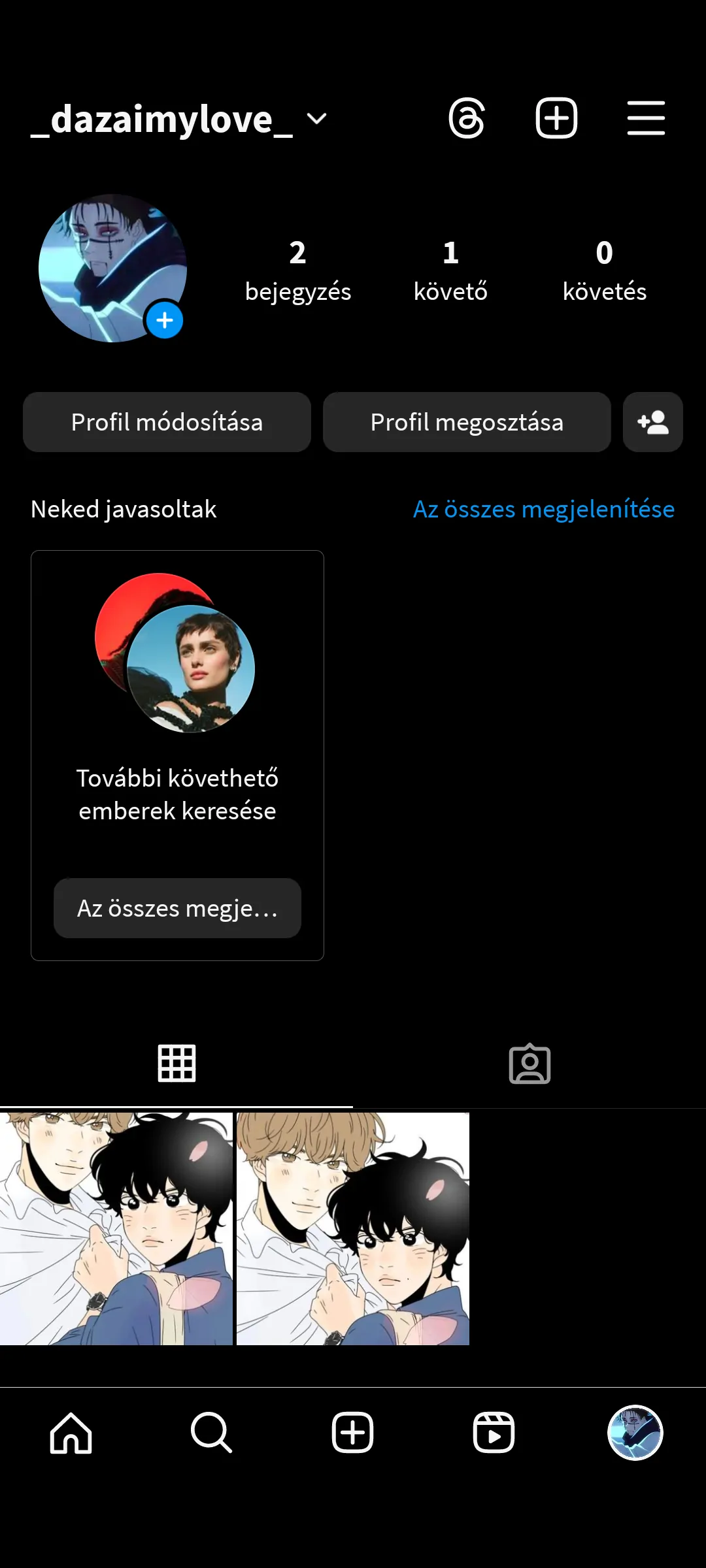Add a story via profile picture plus
Image resolution: width=706 pixels, height=1568 pixels.
(164, 320)
